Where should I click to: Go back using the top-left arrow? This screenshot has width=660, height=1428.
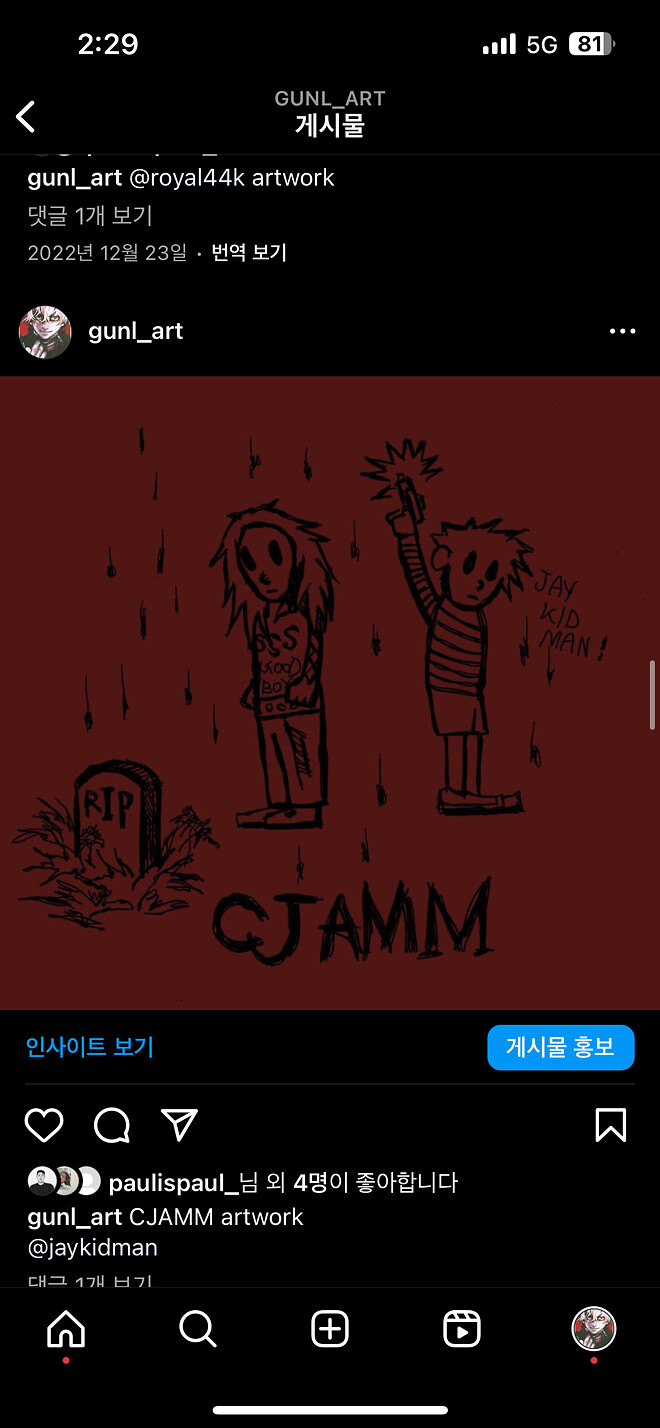pos(26,117)
